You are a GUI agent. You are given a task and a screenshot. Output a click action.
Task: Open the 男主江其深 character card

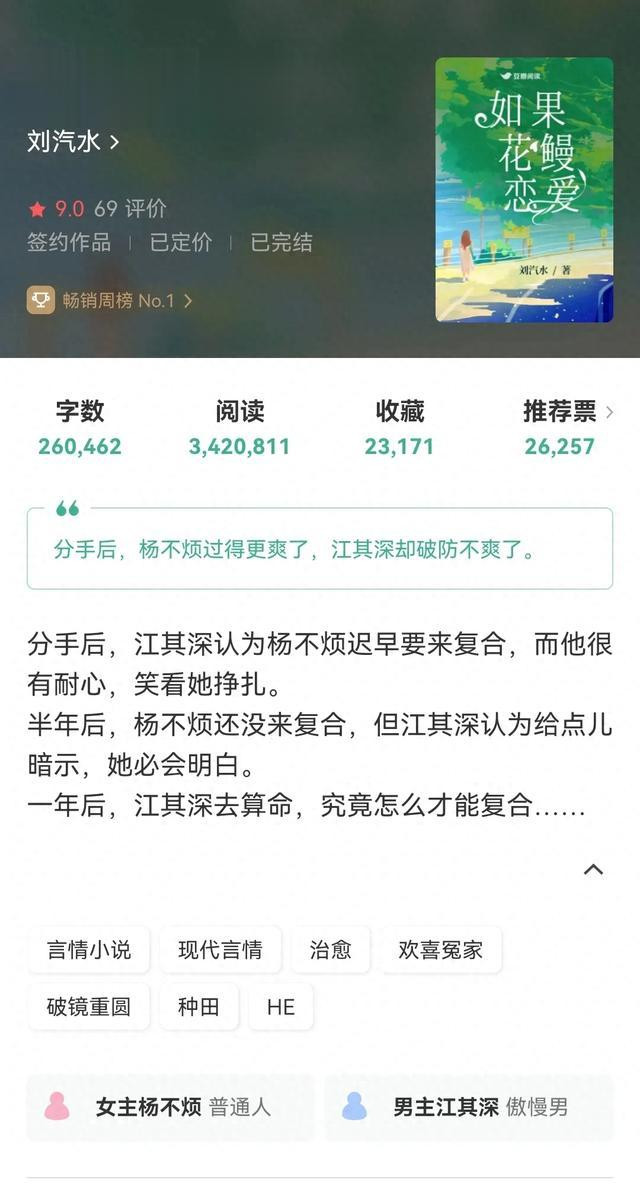[469, 1107]
